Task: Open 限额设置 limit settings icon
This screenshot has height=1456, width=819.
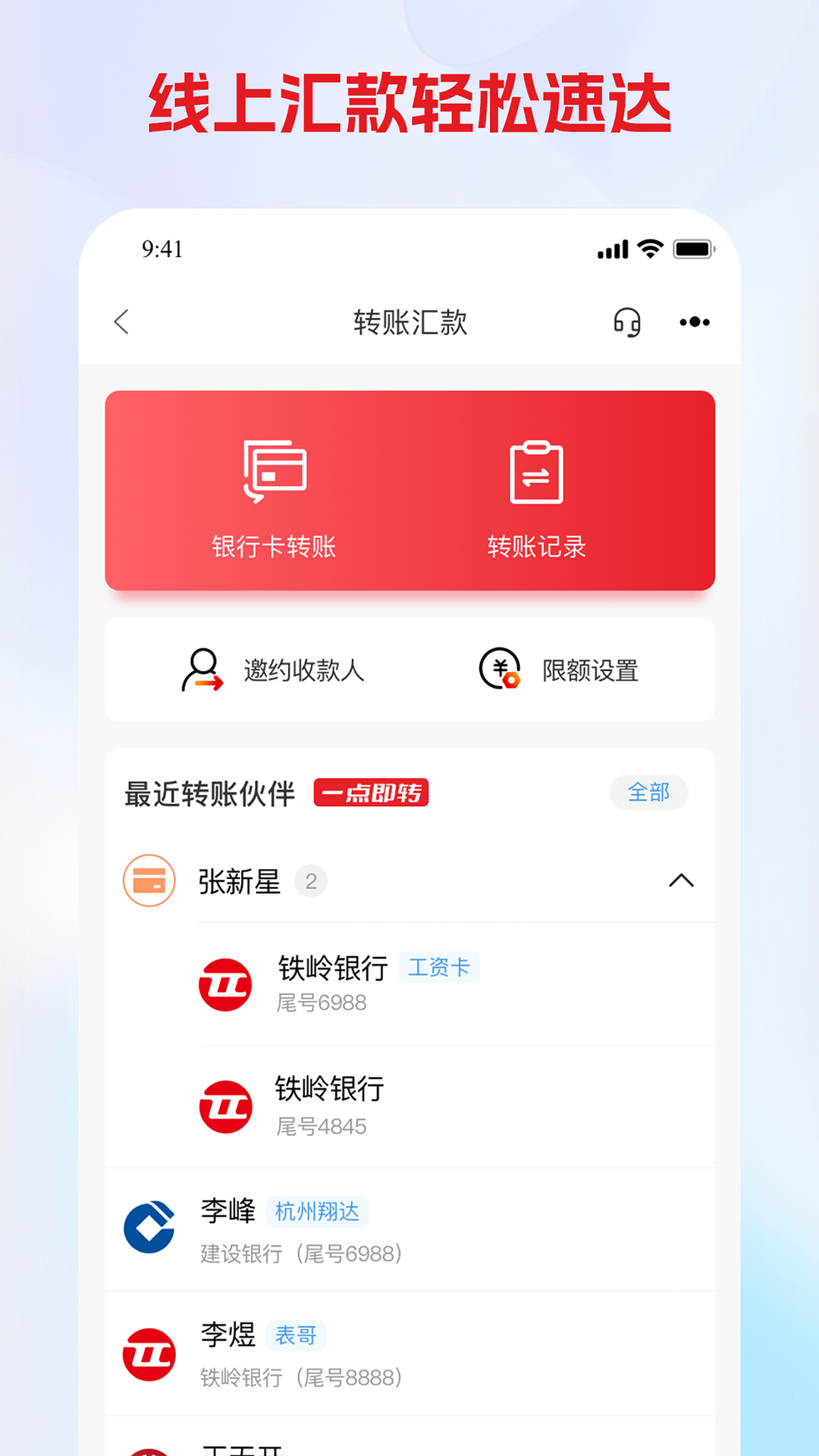Action: click(x=498, y=670)
